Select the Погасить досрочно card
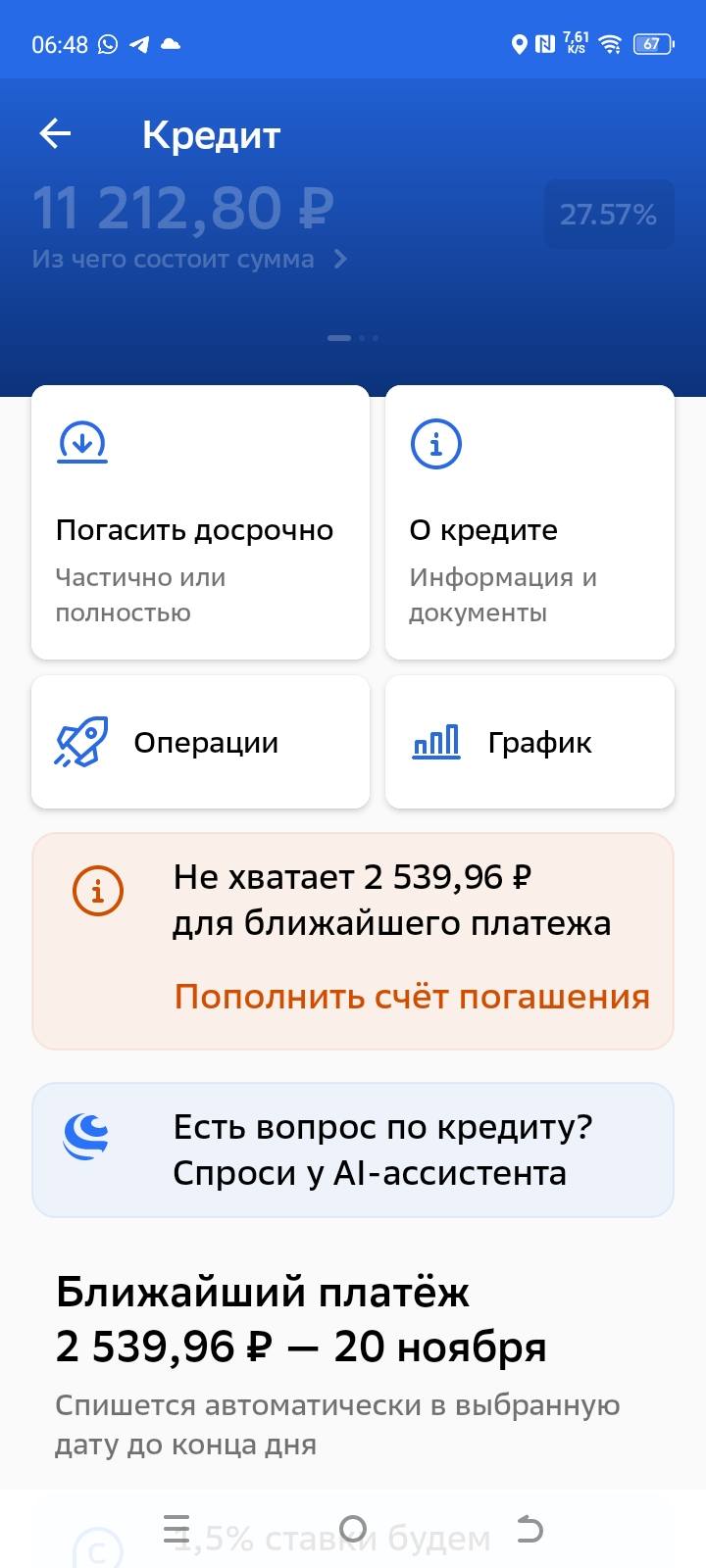 point(200,523)
